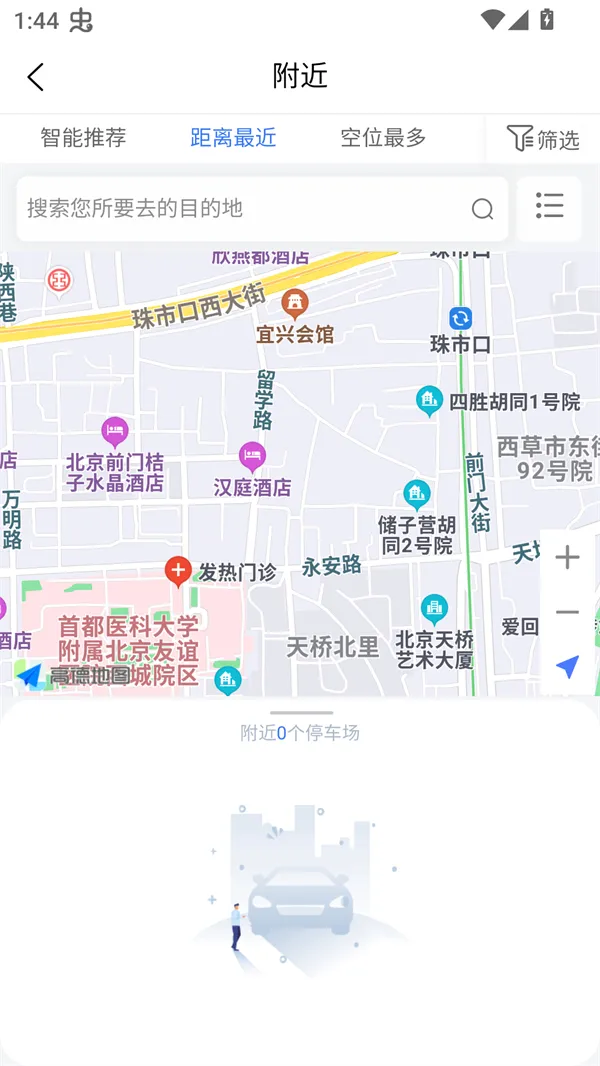Open the 筛选 filter options

(543, 139)
